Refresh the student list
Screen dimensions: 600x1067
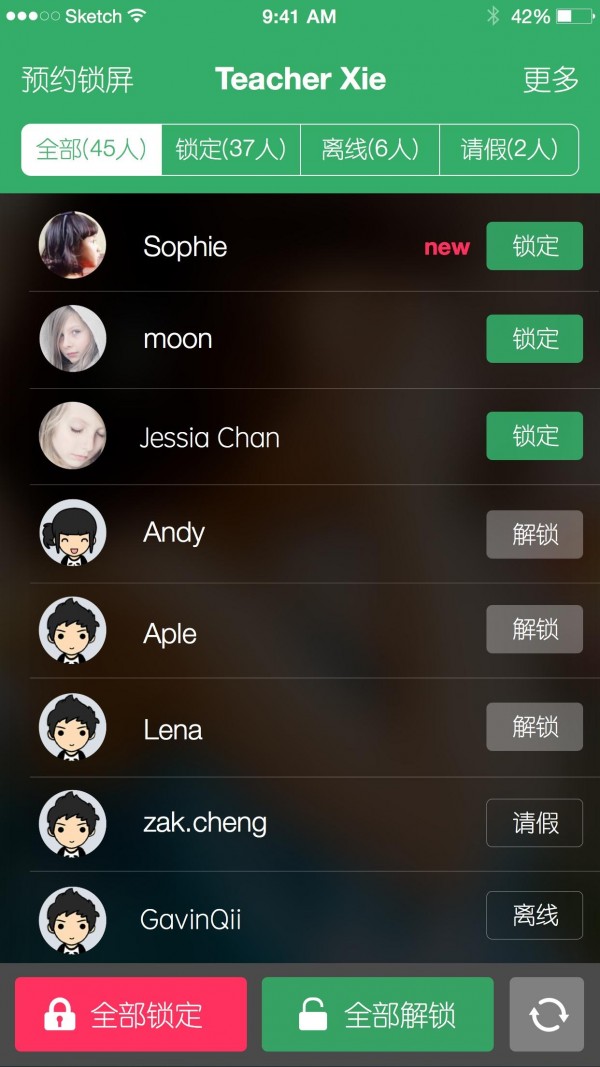point(547,1015)
